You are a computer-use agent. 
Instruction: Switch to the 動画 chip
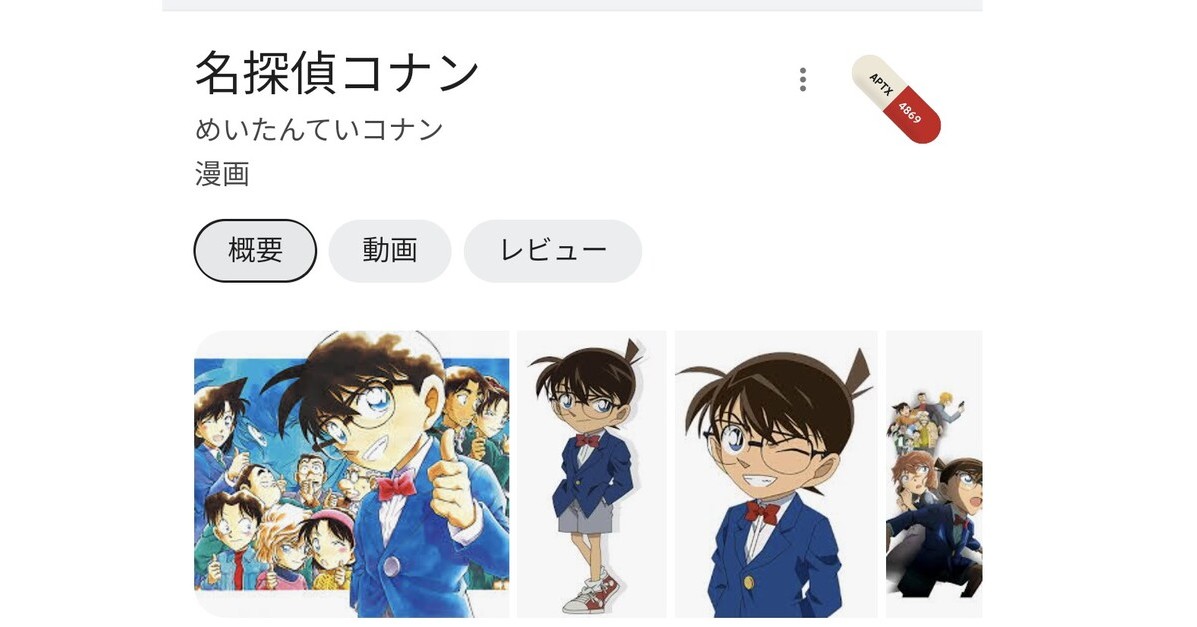(x=390, y=250)
